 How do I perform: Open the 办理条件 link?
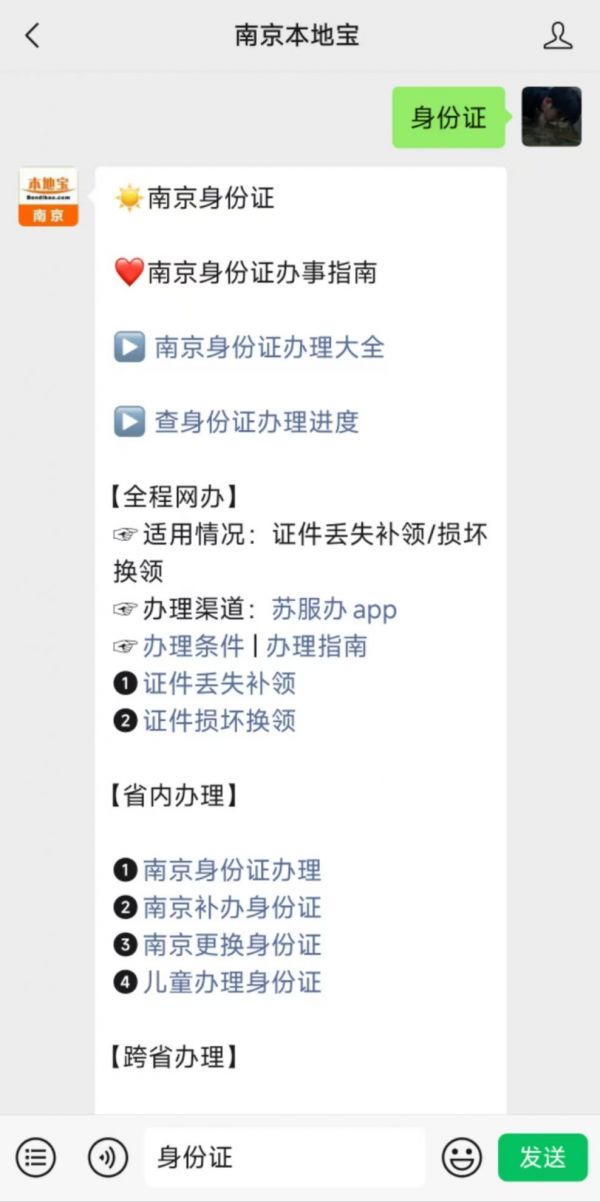click(193, 646)
